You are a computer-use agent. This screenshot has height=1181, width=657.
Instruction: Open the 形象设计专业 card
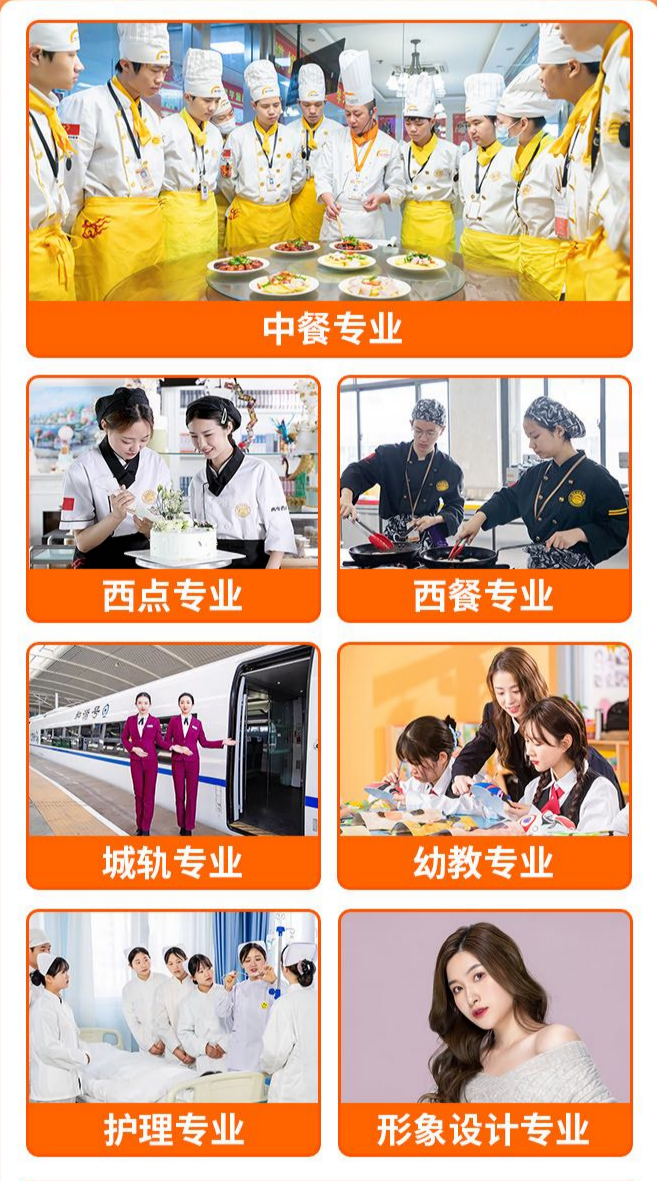pyautogui.click(x=485, y=1032)
